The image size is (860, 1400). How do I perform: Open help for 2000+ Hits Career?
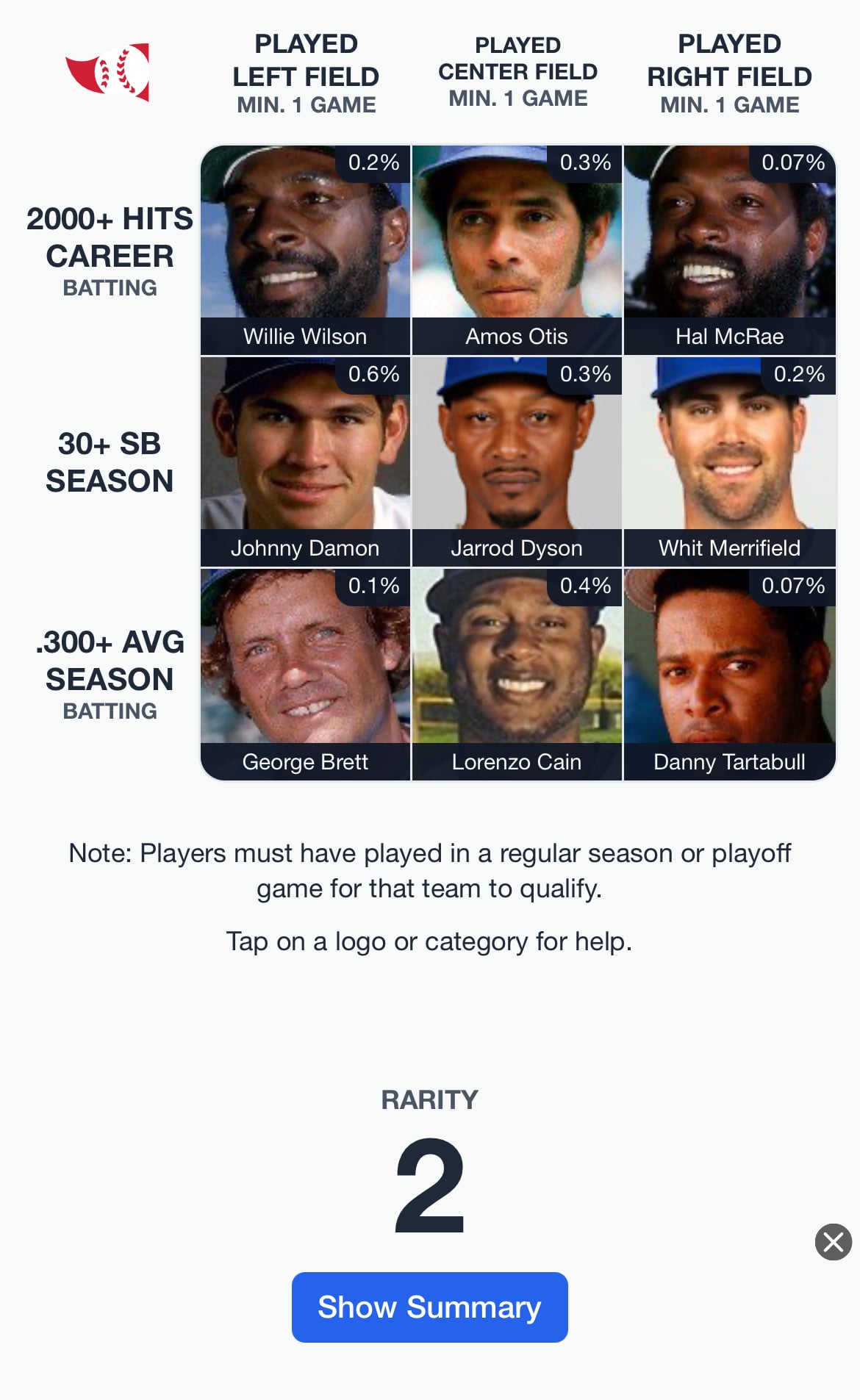[110, 251]
